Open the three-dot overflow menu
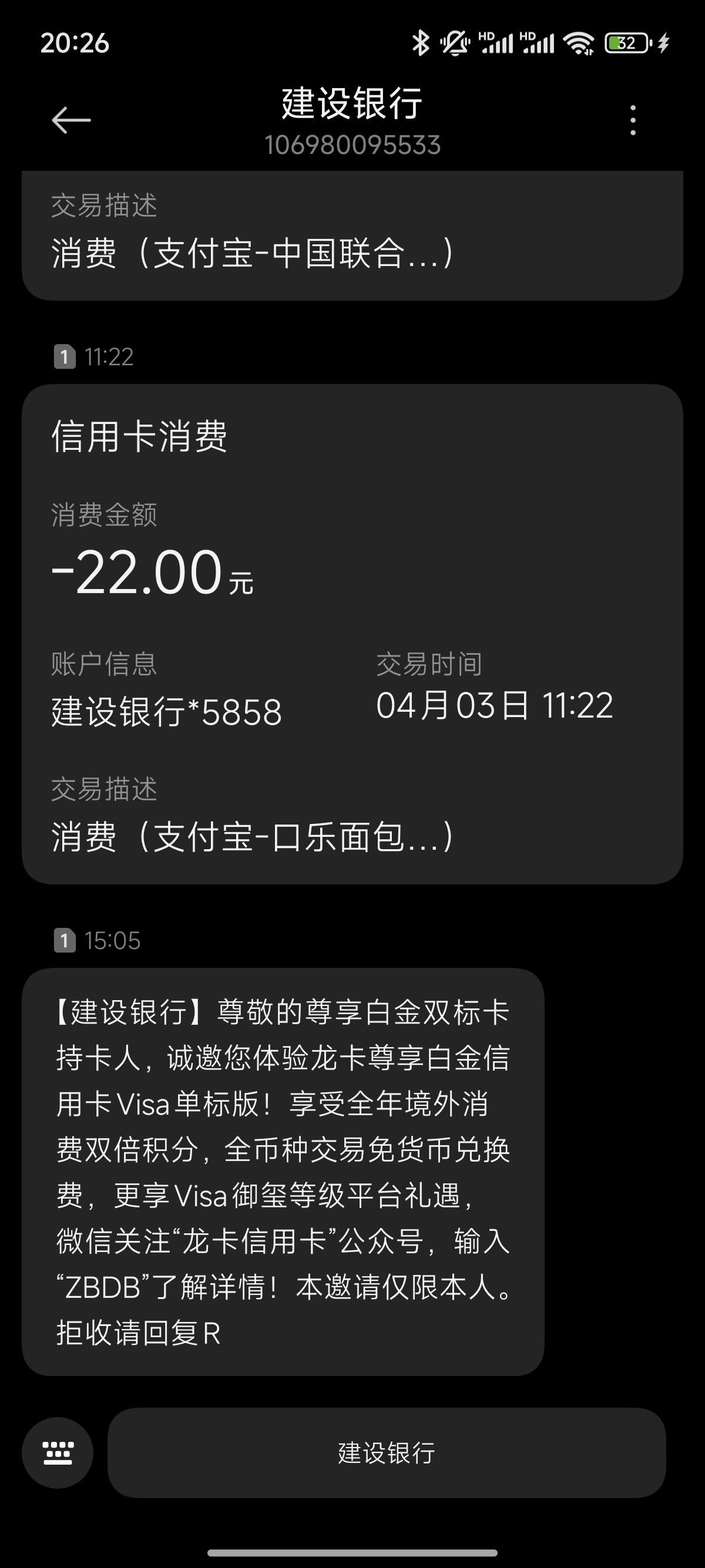 coord(633,120)
